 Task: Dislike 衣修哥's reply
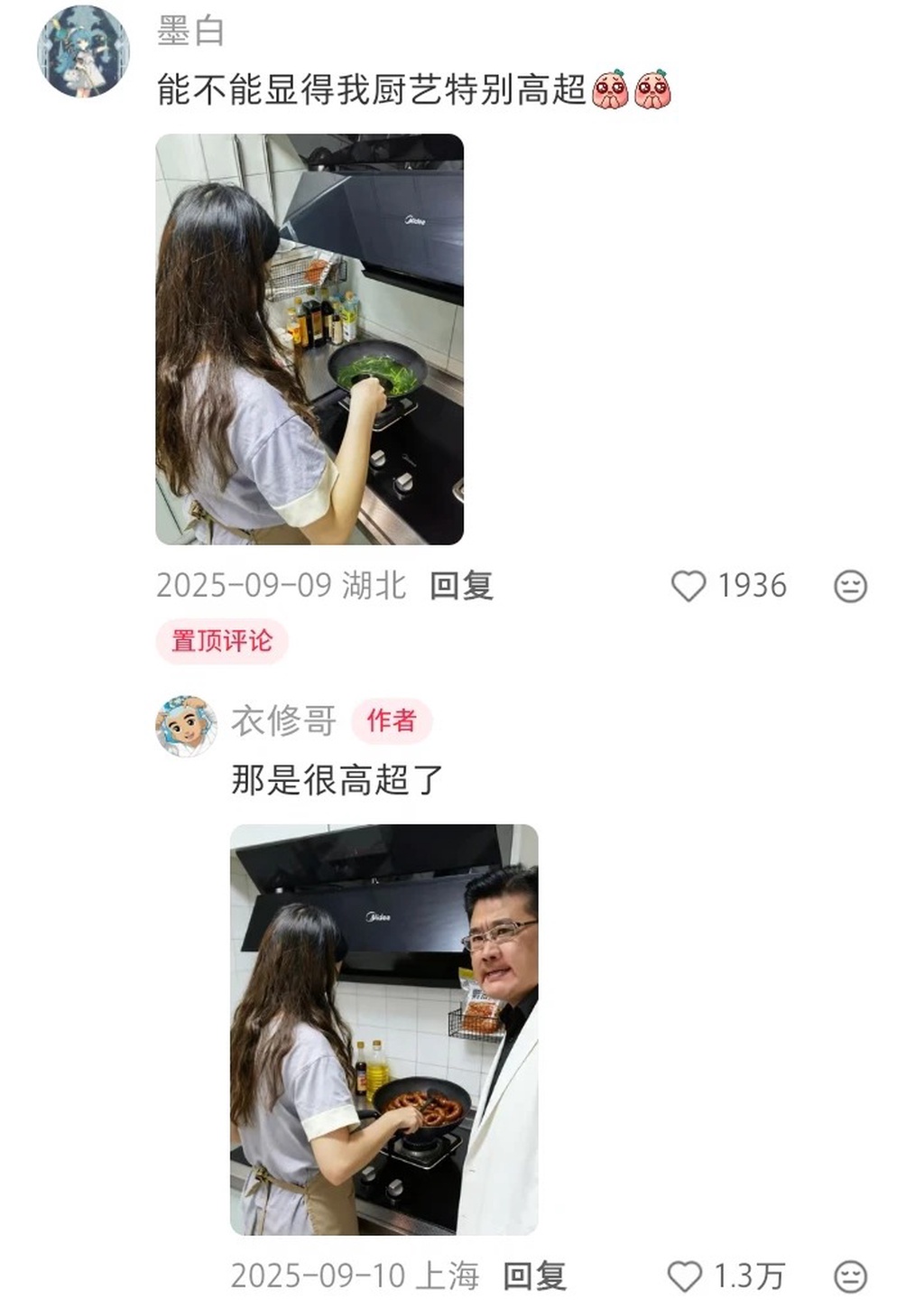click(850, 1277)
